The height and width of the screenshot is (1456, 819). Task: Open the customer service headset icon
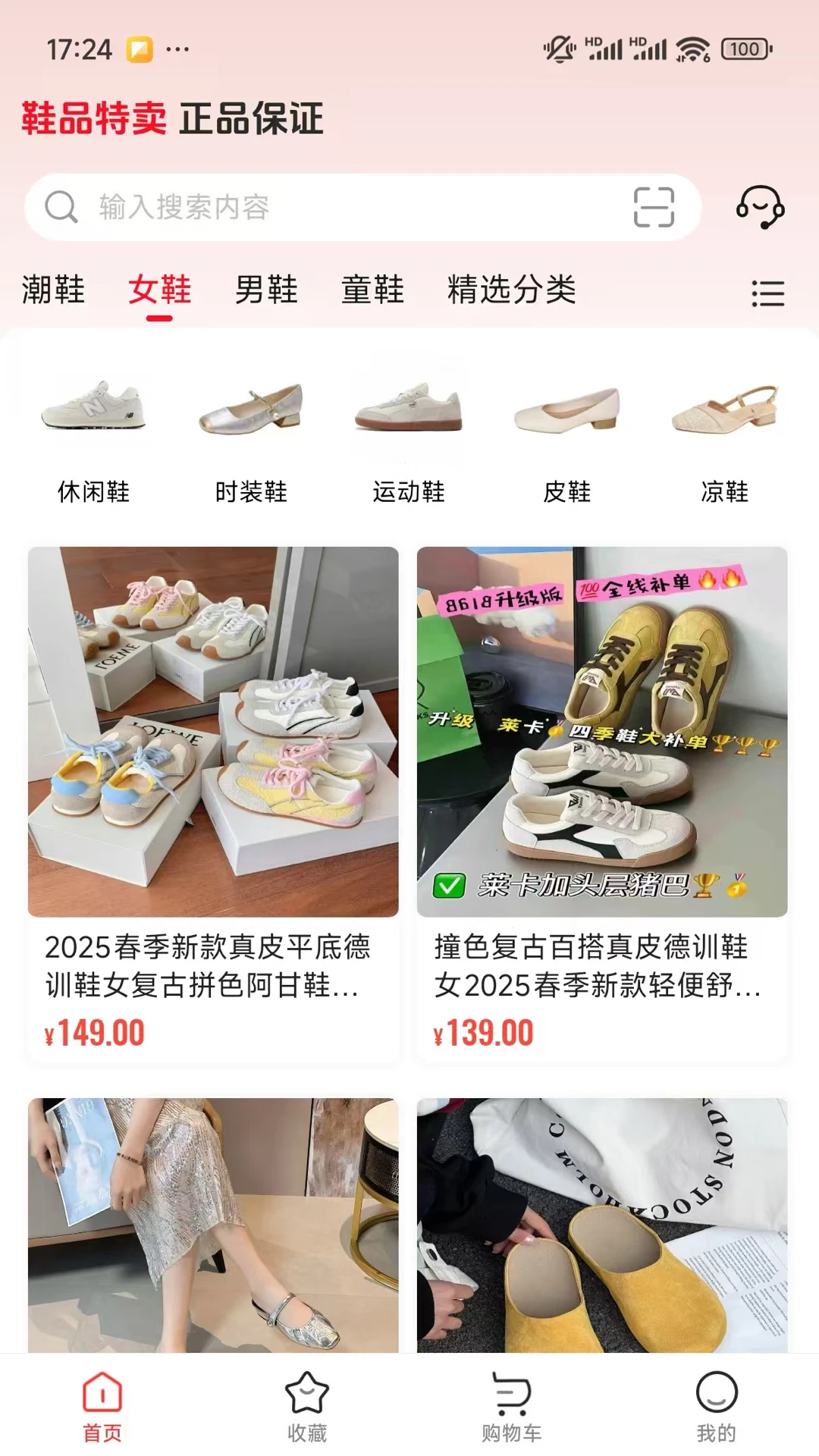(x=761, y=206)
